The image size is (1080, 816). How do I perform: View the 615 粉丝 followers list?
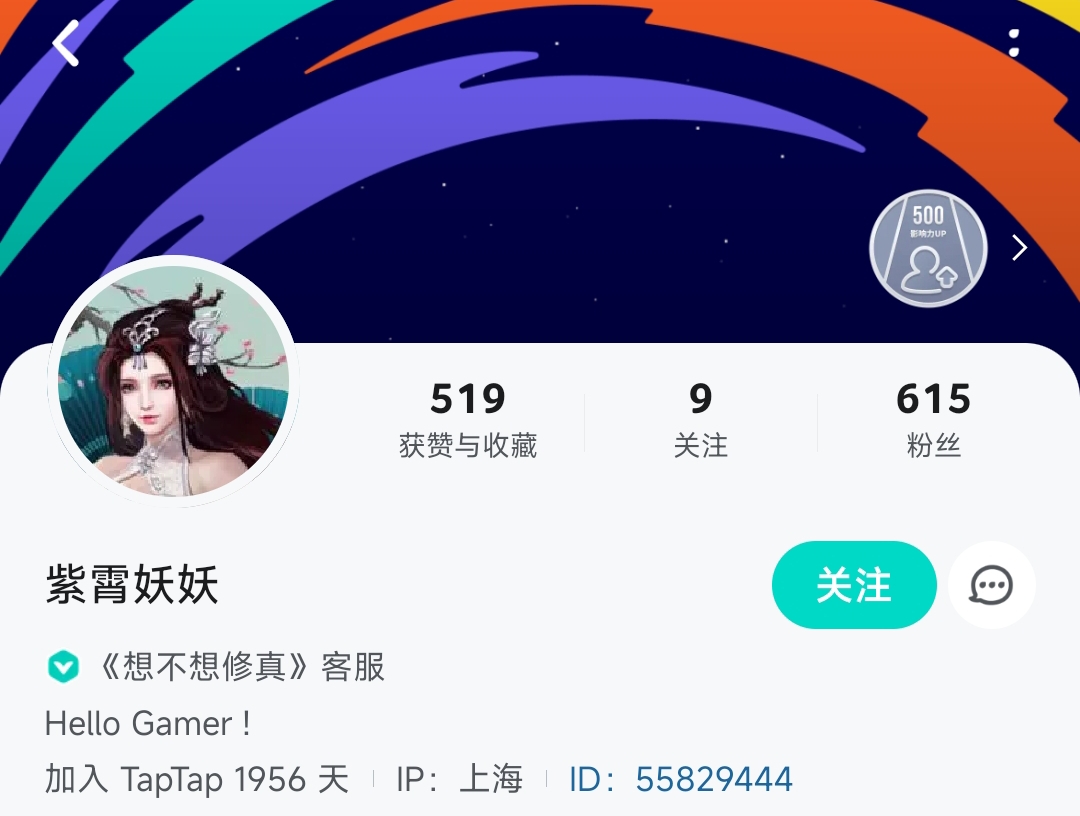[x=933, y=419]
